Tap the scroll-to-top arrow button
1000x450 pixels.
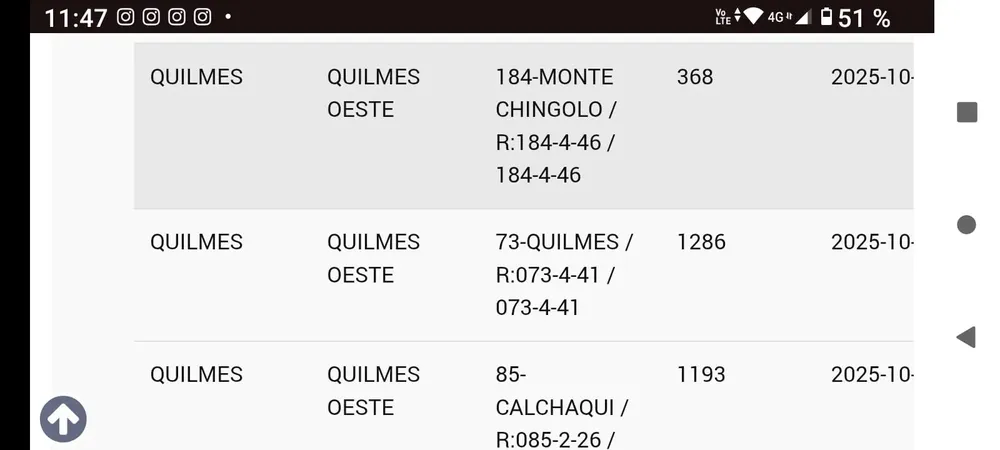pyautogui.click(x=63, y=419)
